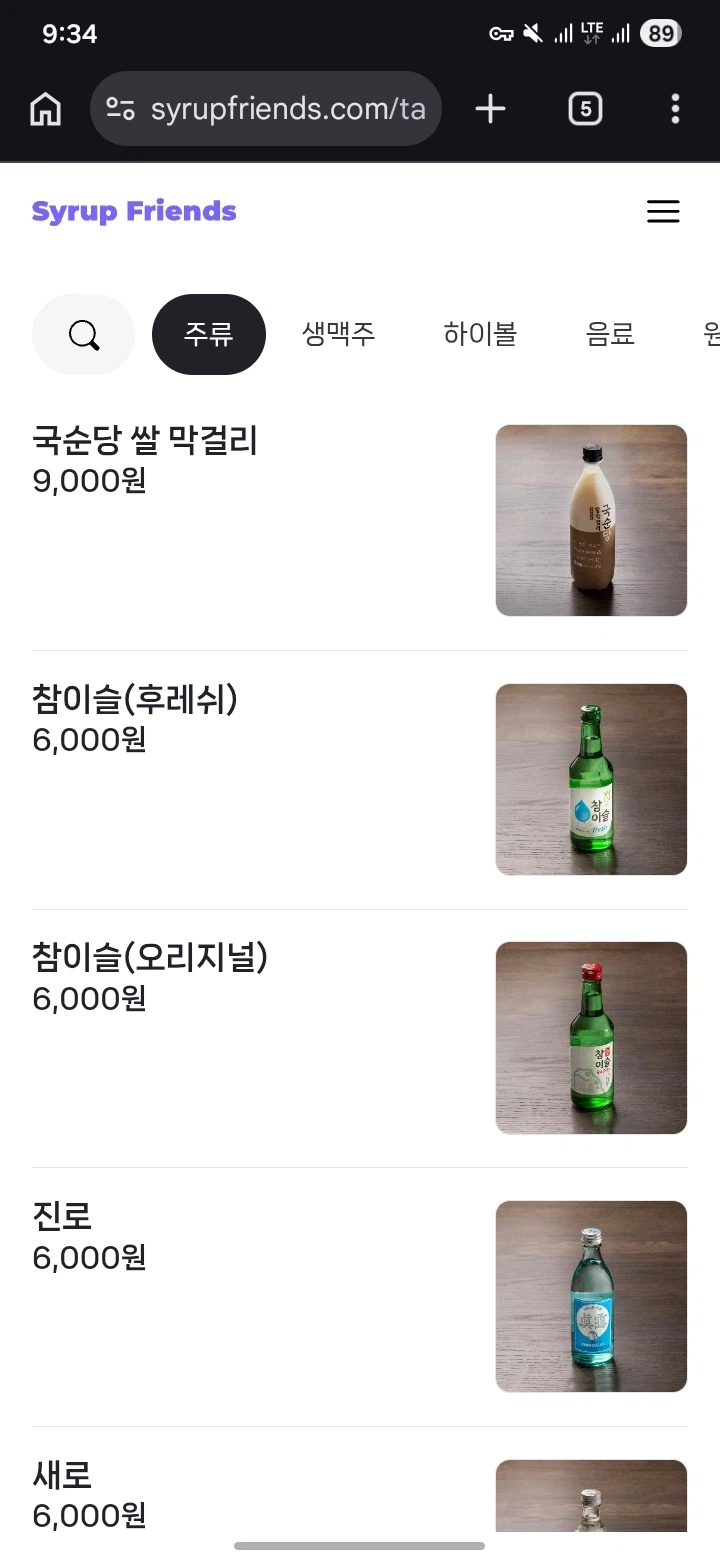Tap the address bar showing syrupfriends.com

pyautogui.click(x=290, y=108)
